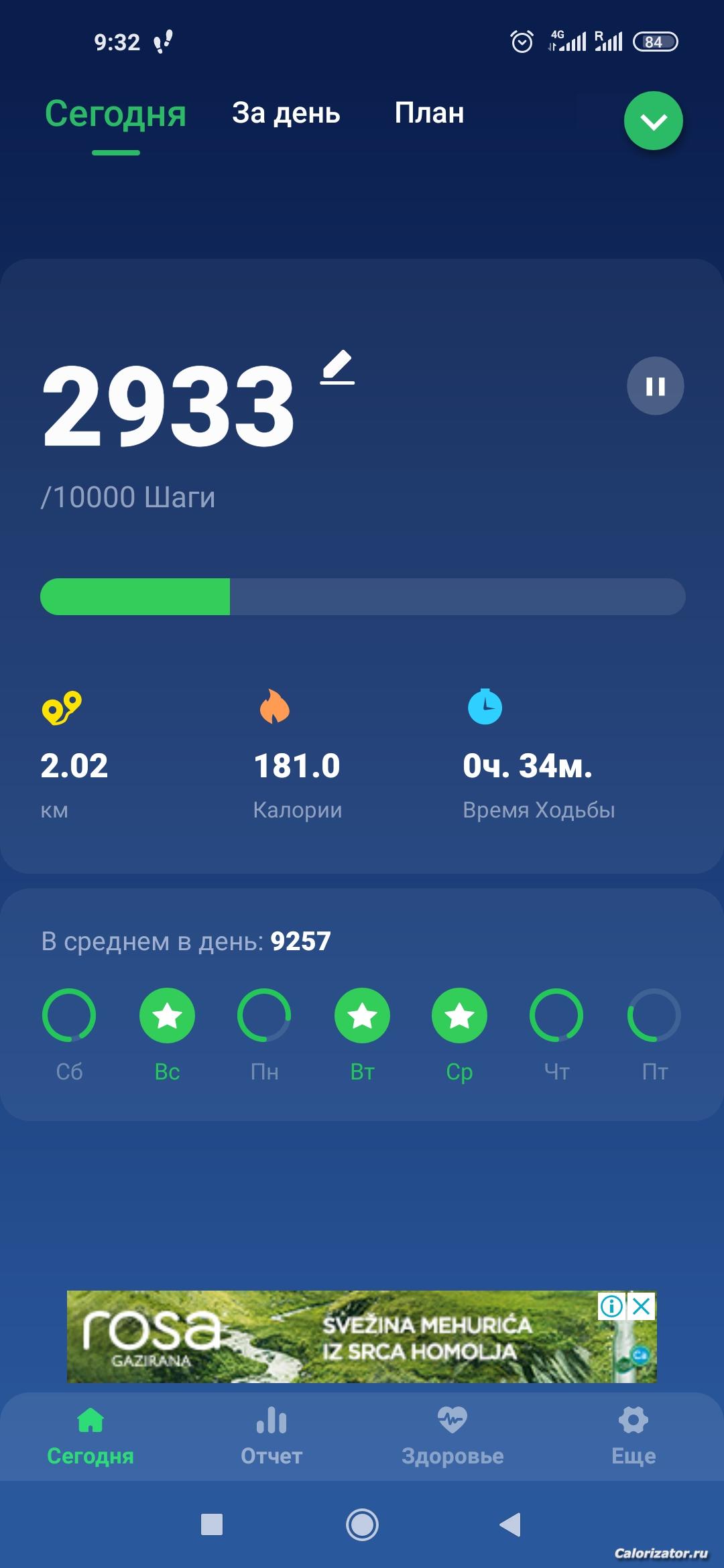Go back using system back button
Screen dimensions: 724x1568
coord(511,1524)
